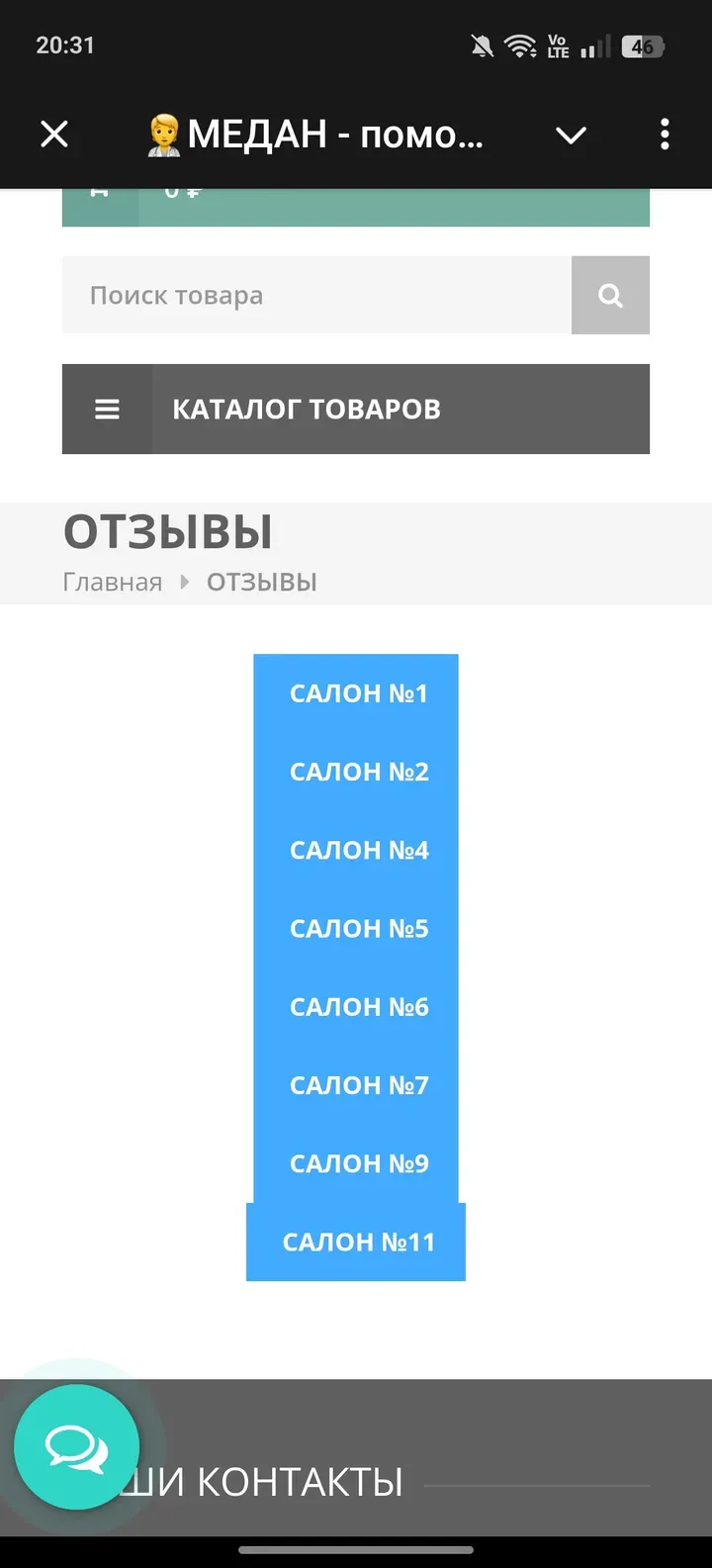Open the floating chat bubble
This screenshot has height=1568, width=712.
(76, 1446)
